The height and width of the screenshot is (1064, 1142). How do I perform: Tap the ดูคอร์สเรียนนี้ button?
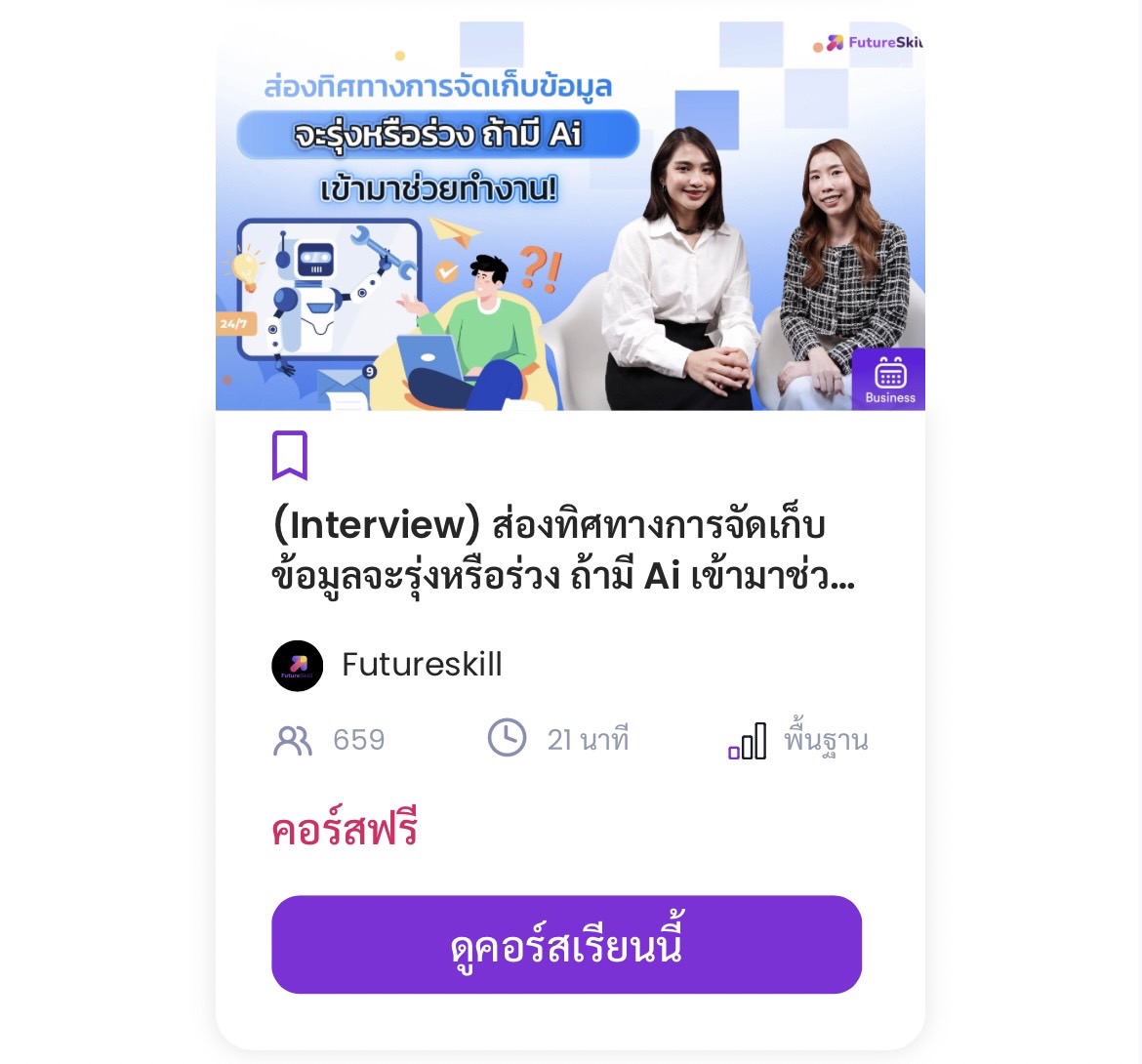[566, 945]
